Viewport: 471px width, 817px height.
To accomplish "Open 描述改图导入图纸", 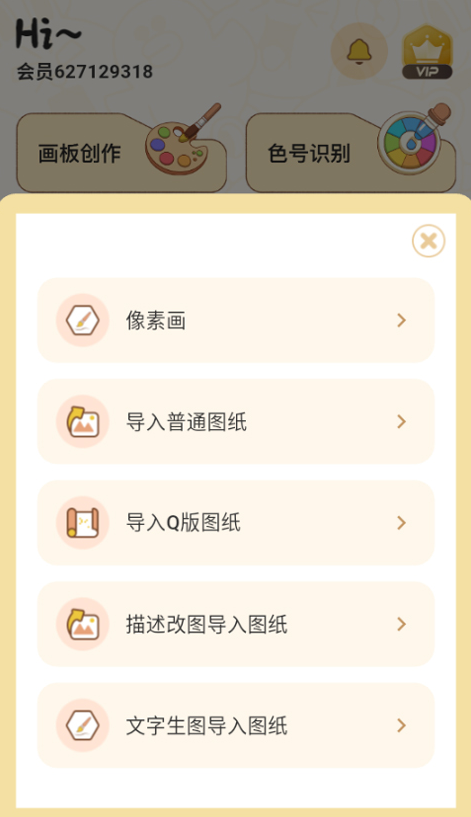I will pos(236,624).
